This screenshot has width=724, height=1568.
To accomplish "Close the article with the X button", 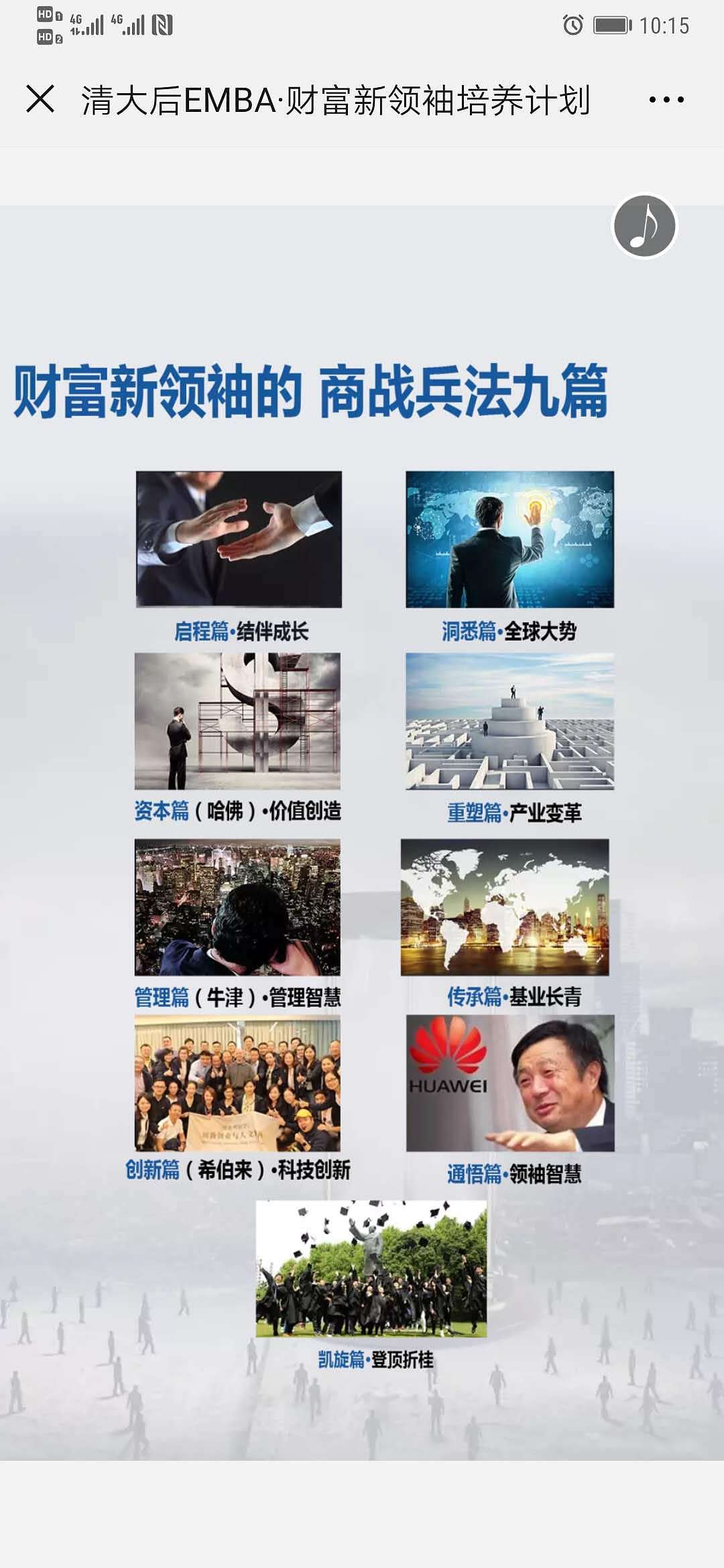I will (x=40, y=99).
